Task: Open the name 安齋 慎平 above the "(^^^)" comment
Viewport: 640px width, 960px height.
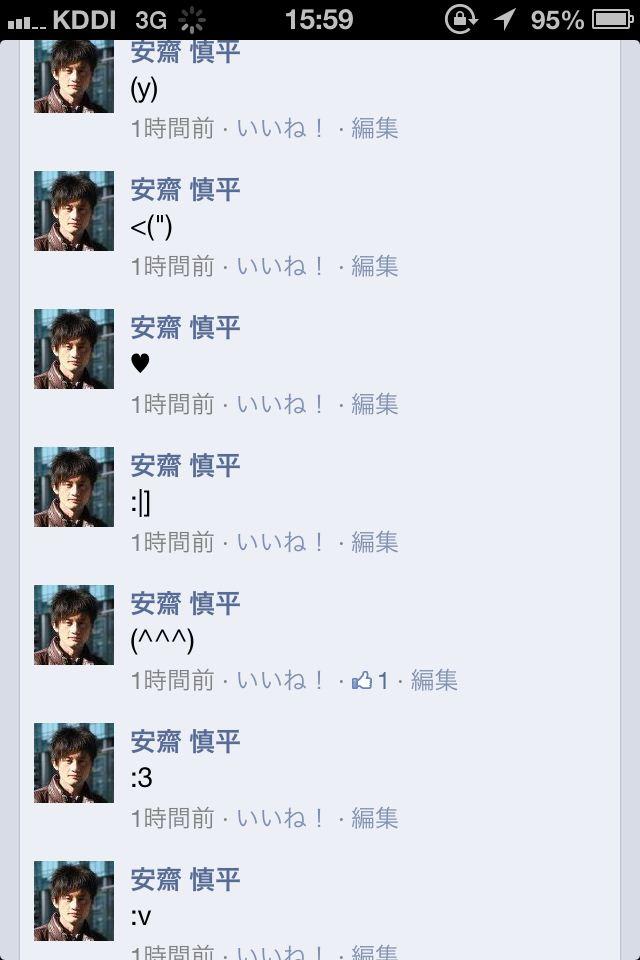Action: 186,604
